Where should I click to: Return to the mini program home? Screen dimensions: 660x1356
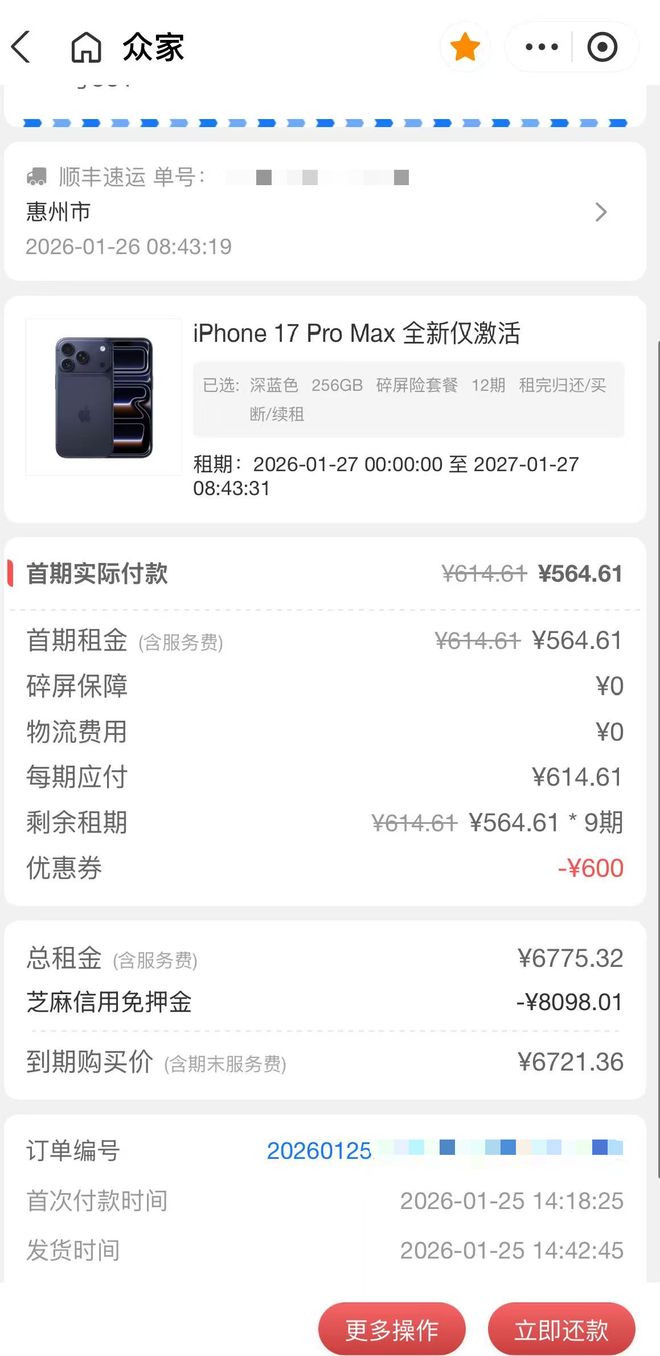(86, 47)
